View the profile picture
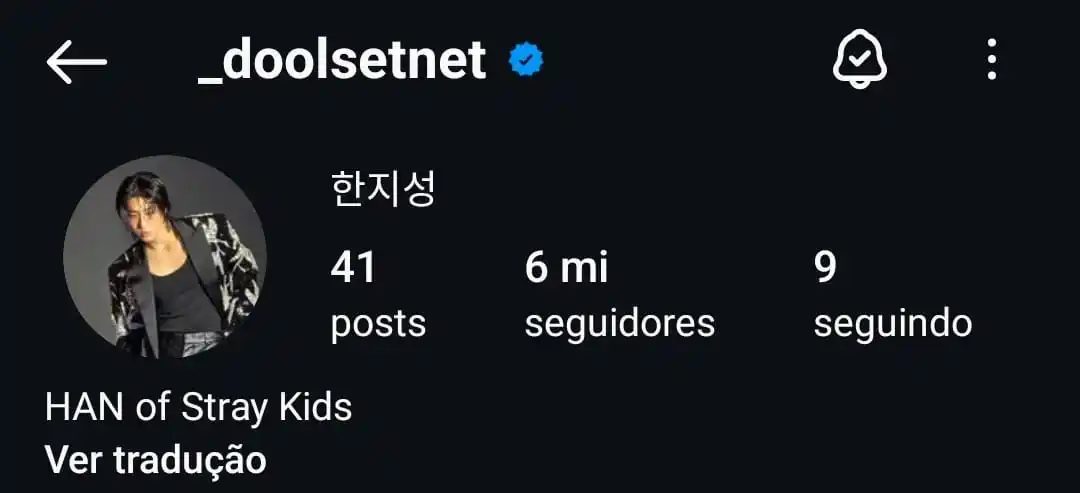This screenshot has width=1080, height=493. 165,257
